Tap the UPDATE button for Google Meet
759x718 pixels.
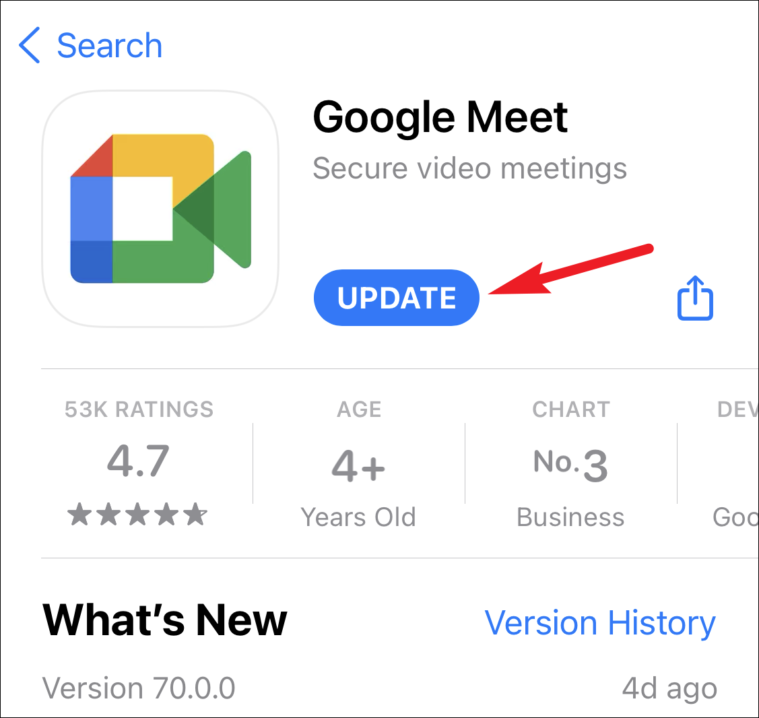[396, 297]
